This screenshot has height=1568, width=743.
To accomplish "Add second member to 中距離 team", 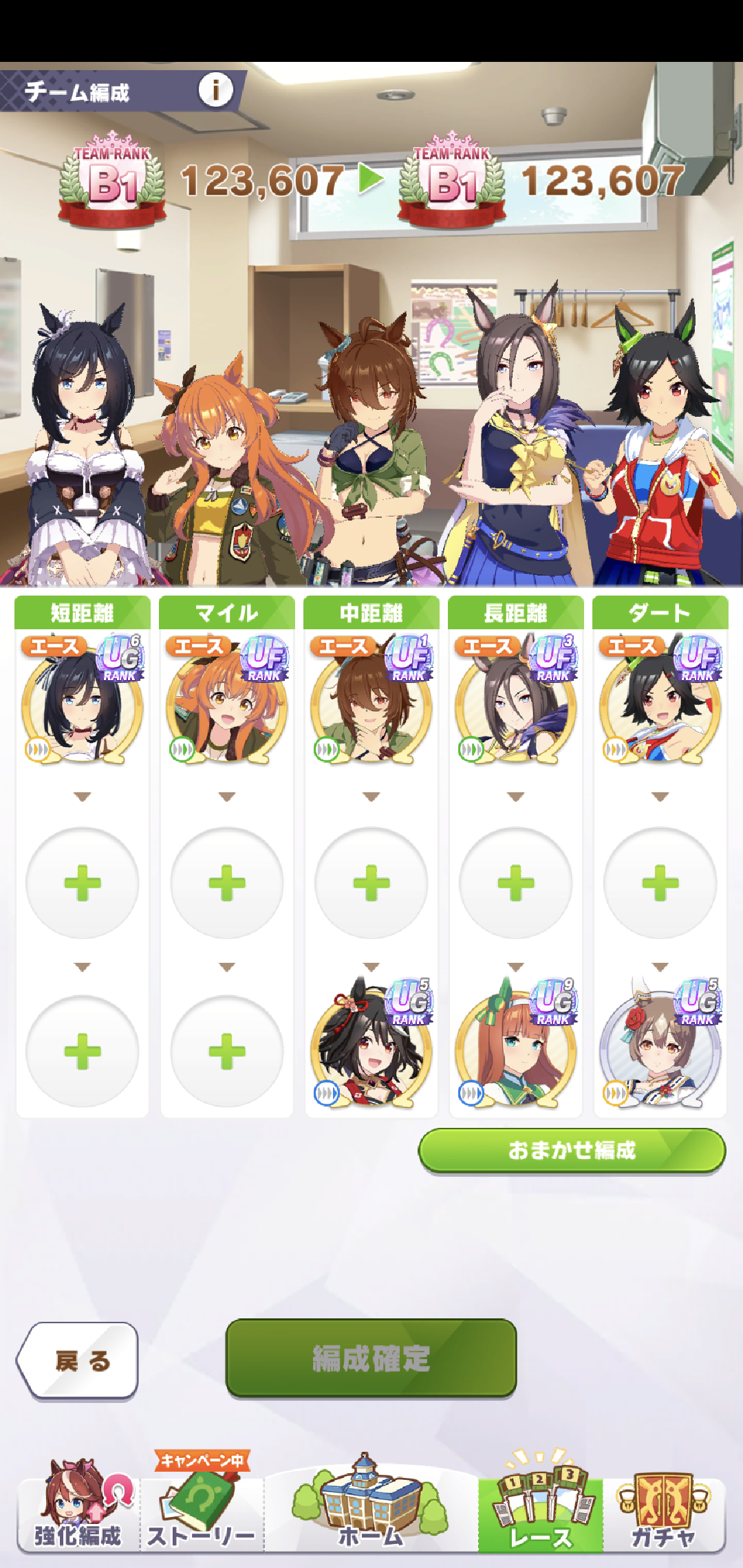I will coord(371,883).
